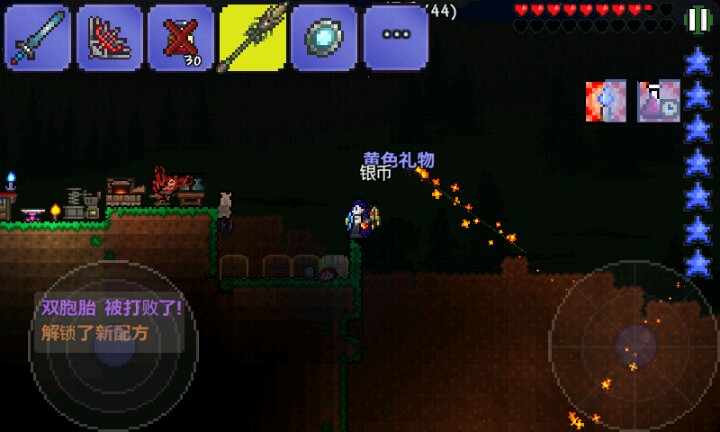This screenshot has height=432, width=720.
Task: Select the hotbar item with count 30
Action: click(181, 37)
